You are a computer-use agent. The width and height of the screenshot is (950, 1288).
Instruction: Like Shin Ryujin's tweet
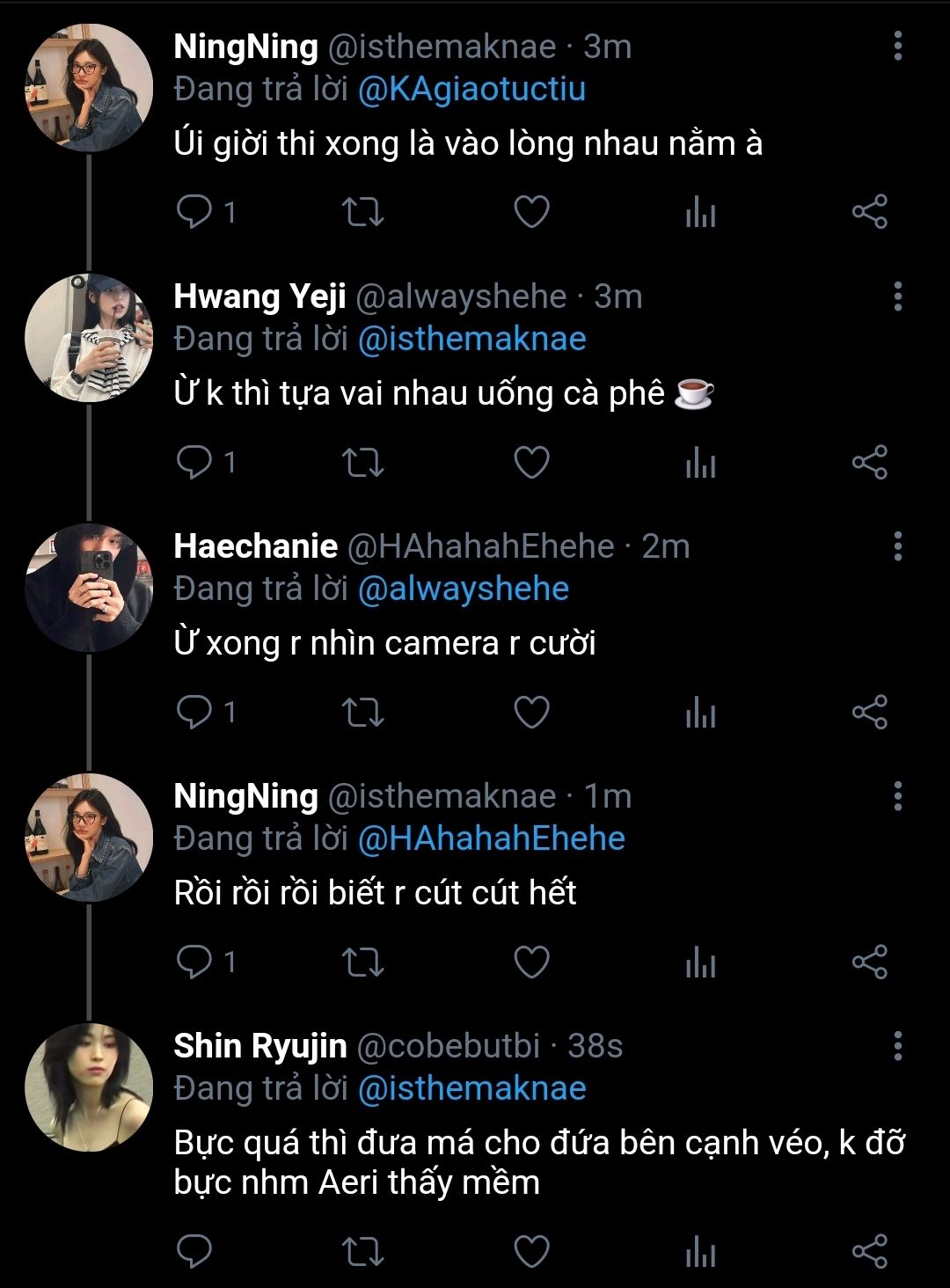point(531,1251)
